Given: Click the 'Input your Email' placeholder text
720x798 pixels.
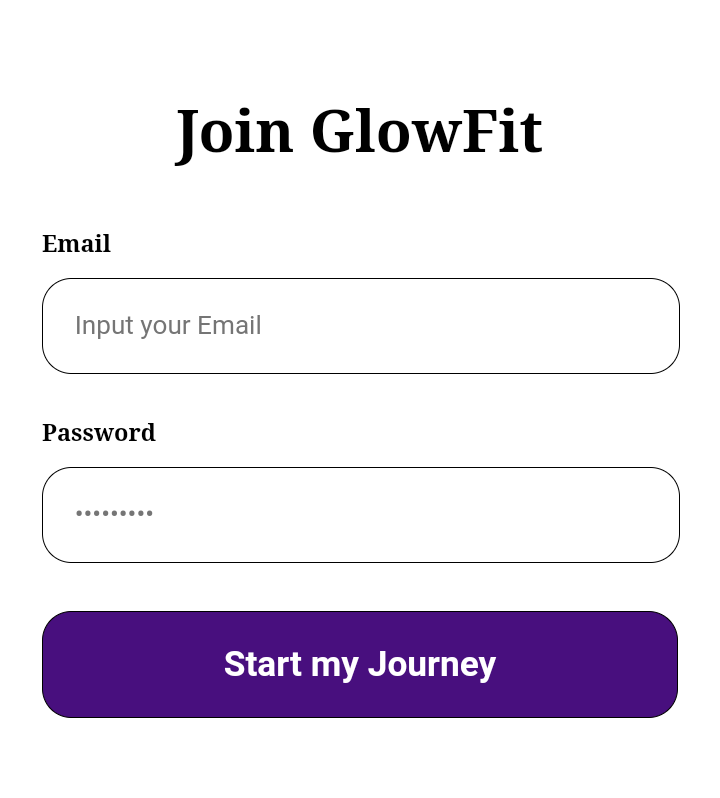Looking at the screenshot, I should [168, 325].
